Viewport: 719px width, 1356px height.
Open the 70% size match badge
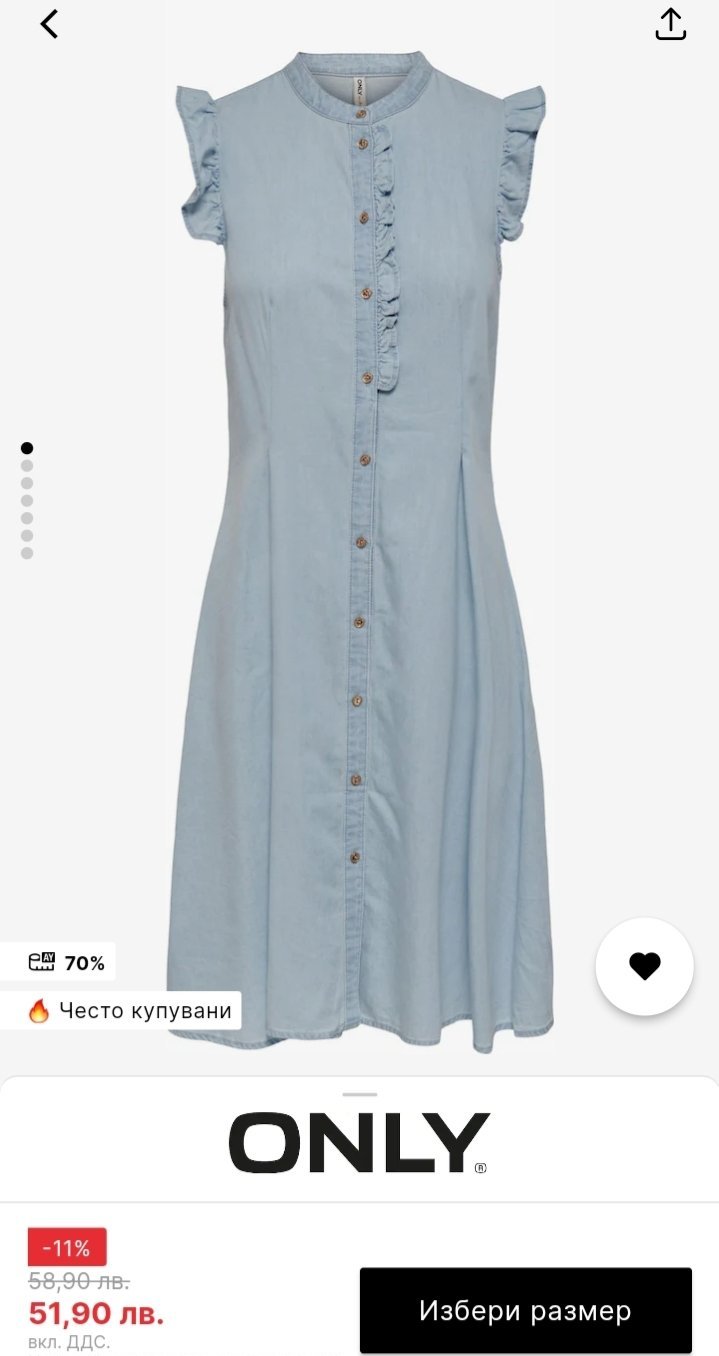pyautogui.click(x=68, y=963)
